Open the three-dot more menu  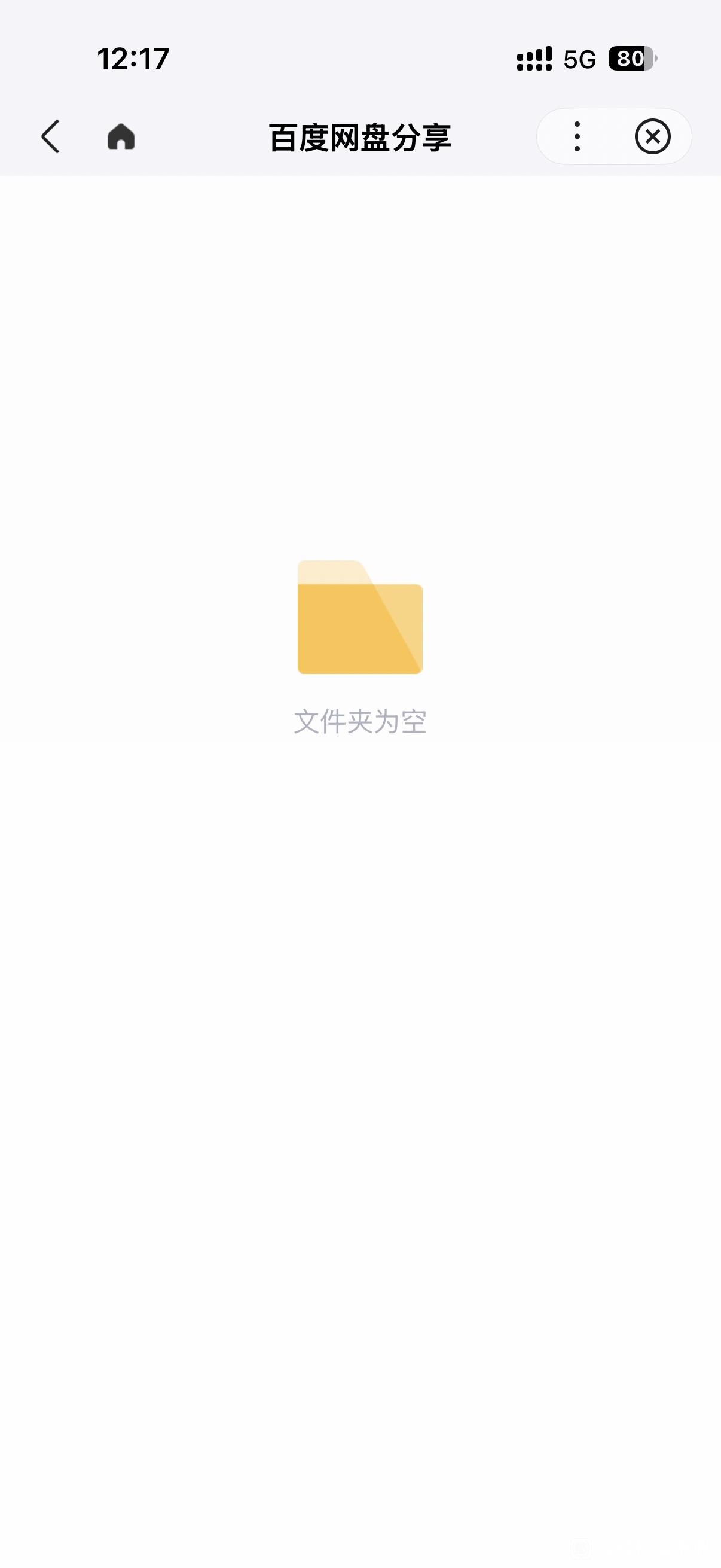pos(577,136)
